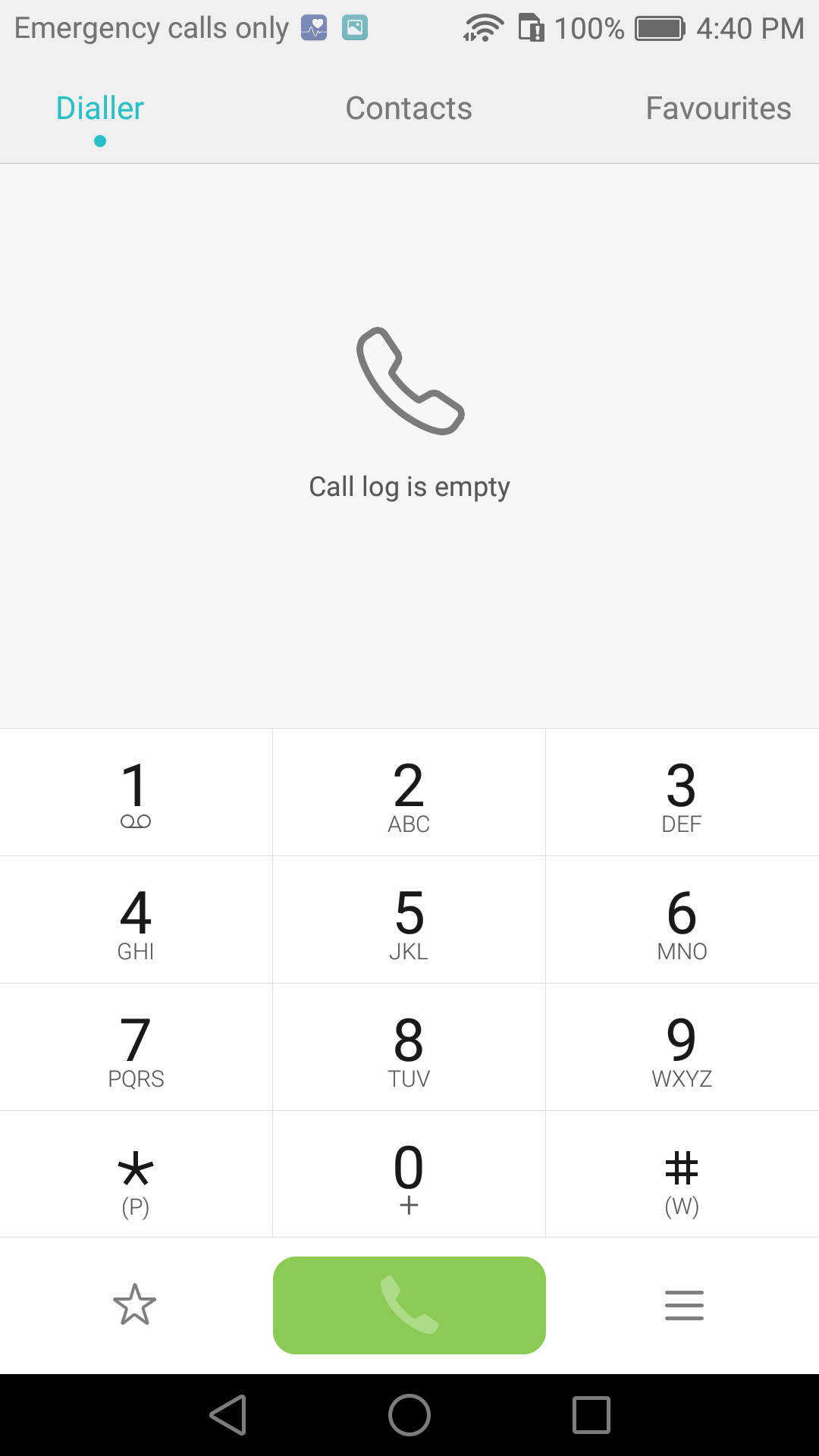Go back with the navigation bar
The height and width of the screenshot is (1456, 819).
tap(228, 1415)
